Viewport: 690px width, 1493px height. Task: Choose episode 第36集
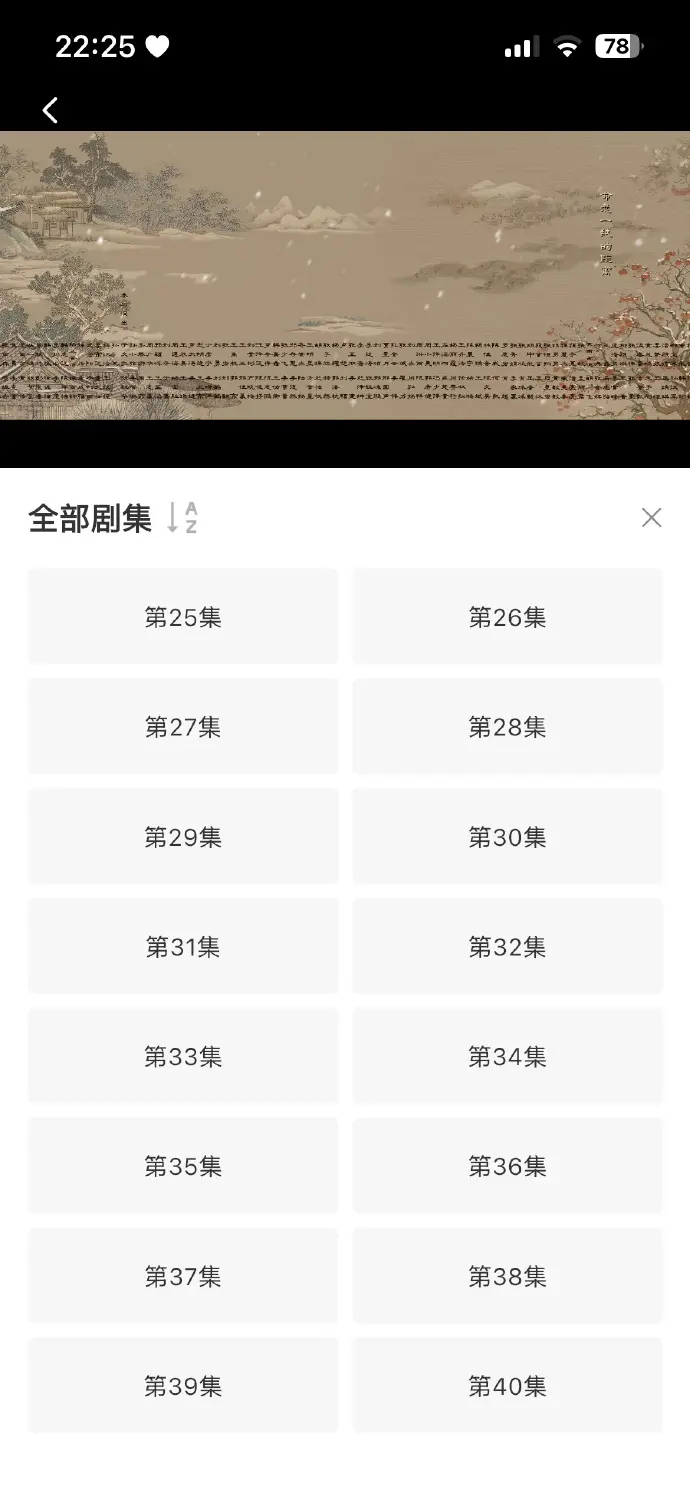pos(507,1167)
